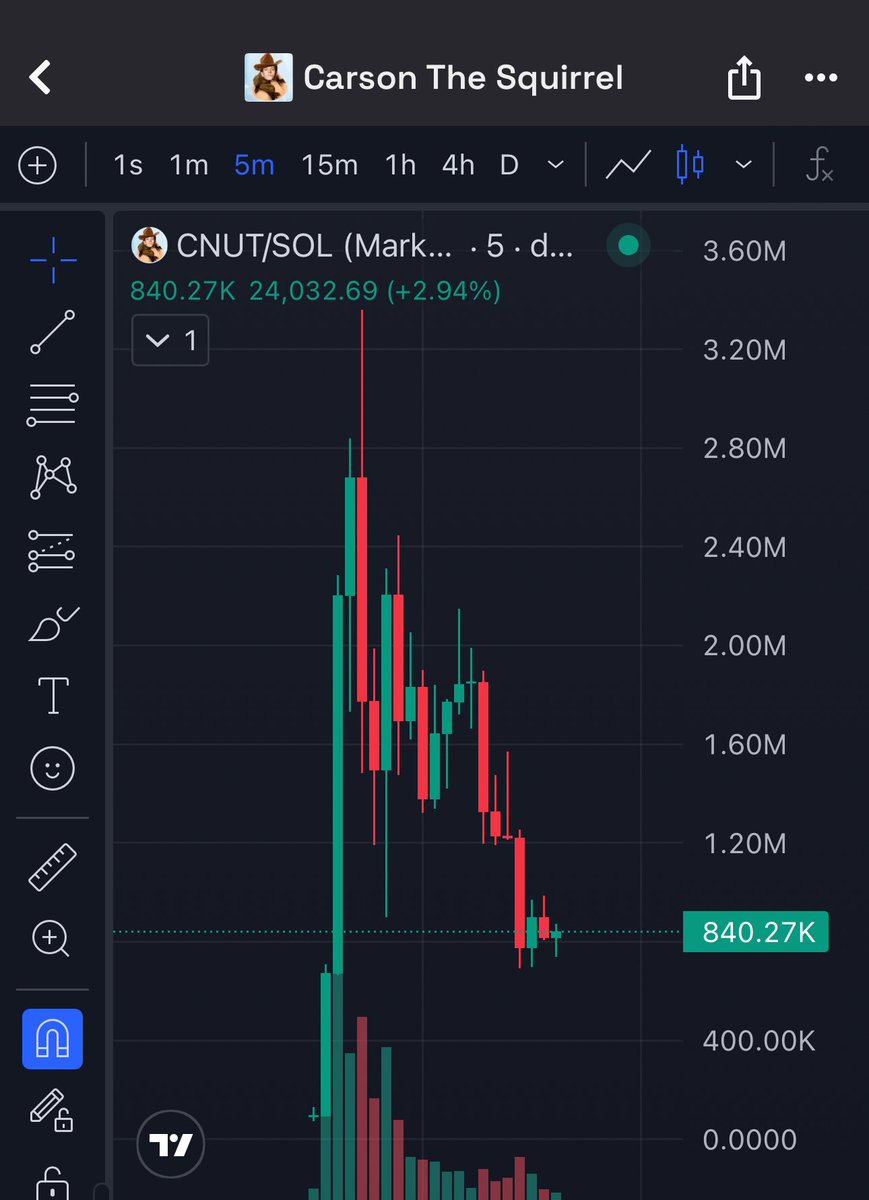
Task: Open the indicators fx menu
Action: (819, 165)
